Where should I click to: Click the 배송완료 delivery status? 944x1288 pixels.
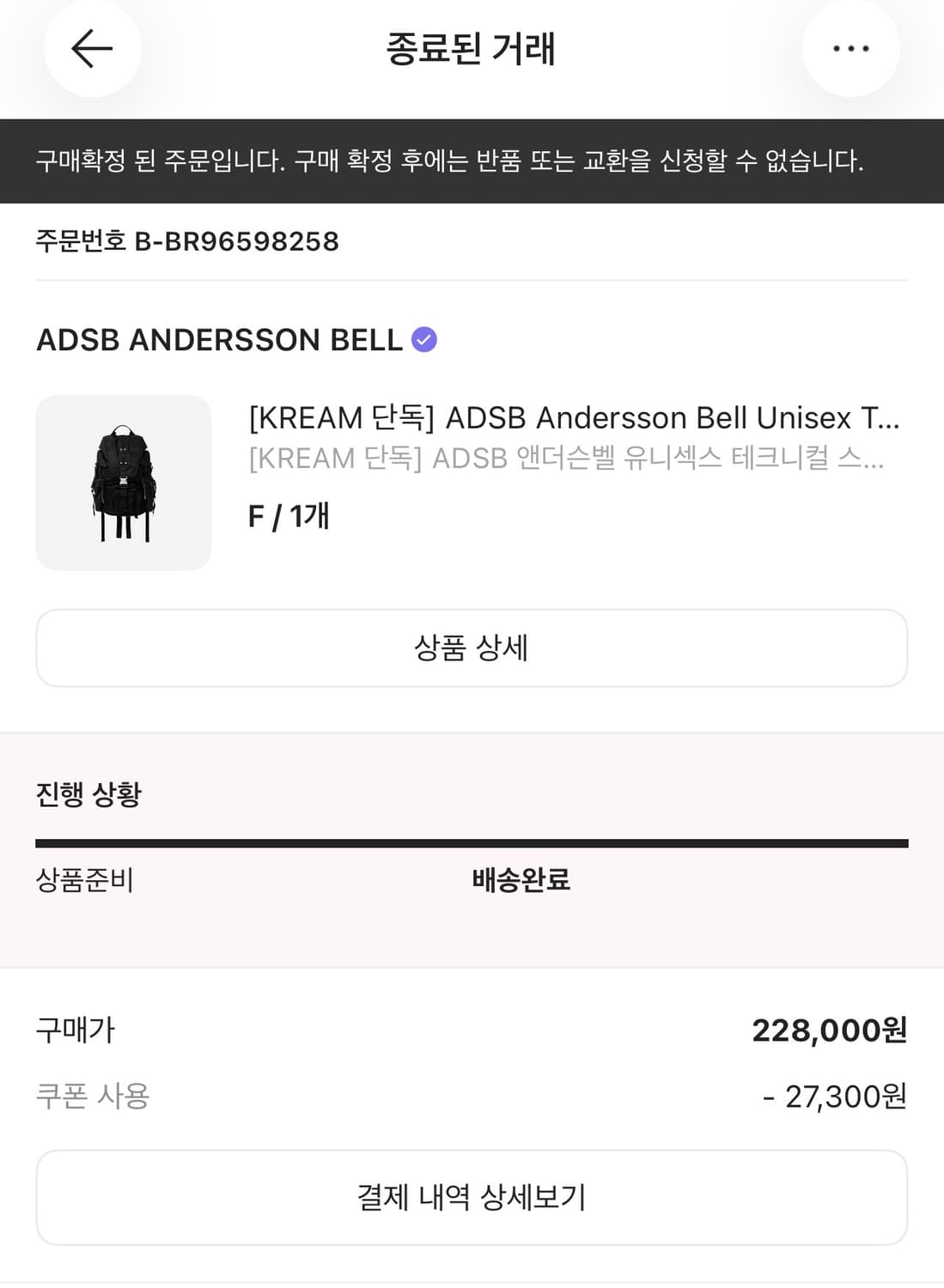[x=518, y=880]
